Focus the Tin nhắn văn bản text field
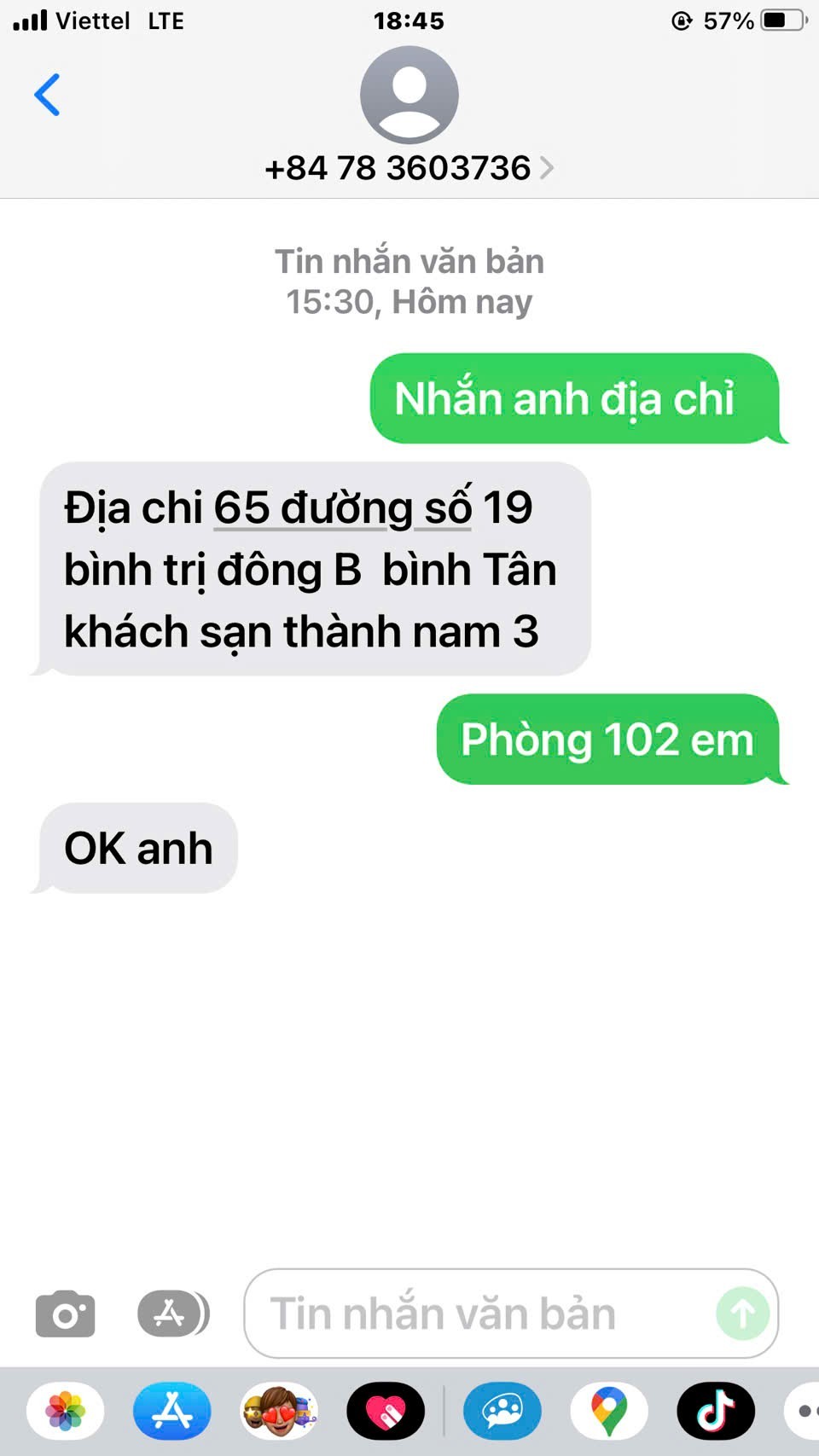This screenshot has width=819, height=1456. coord(478,1314)
